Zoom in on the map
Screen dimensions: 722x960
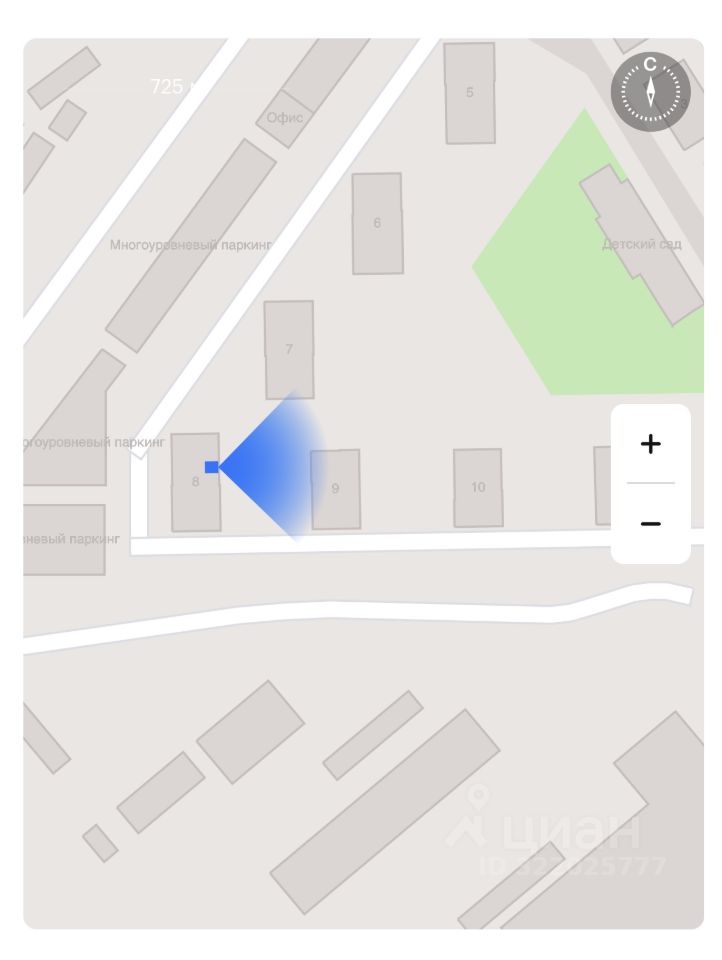tap(650, 444)
